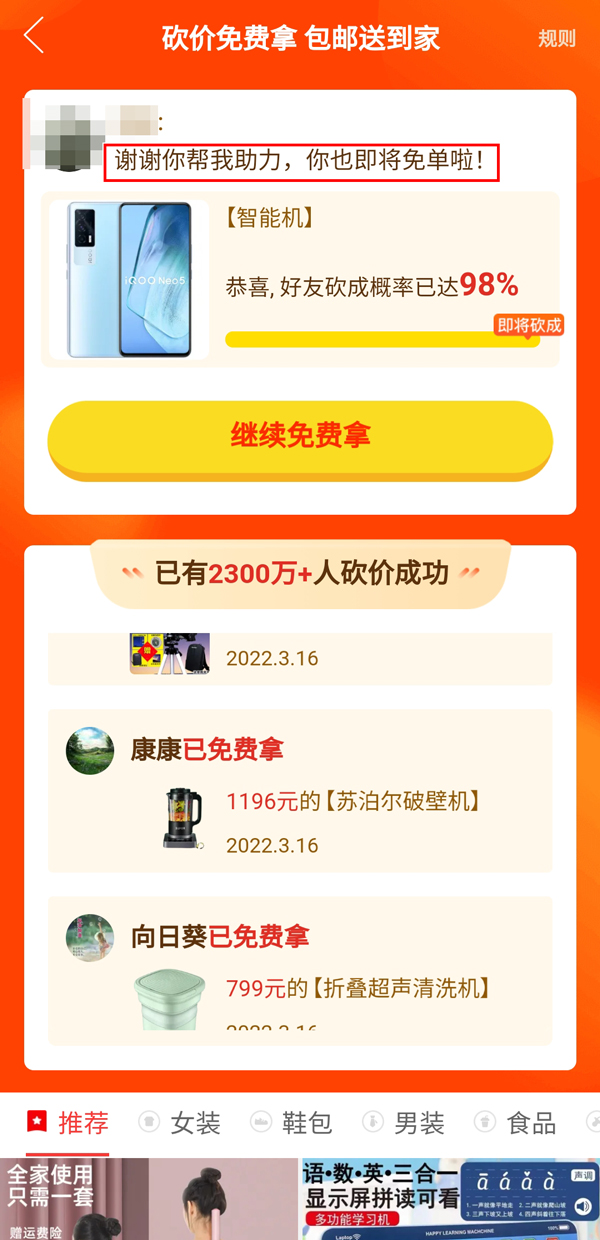The height and width of the screenshot is (1240, 600).
Task: Open the 多功能学习机 product tile
Action: coord(450,1200)
